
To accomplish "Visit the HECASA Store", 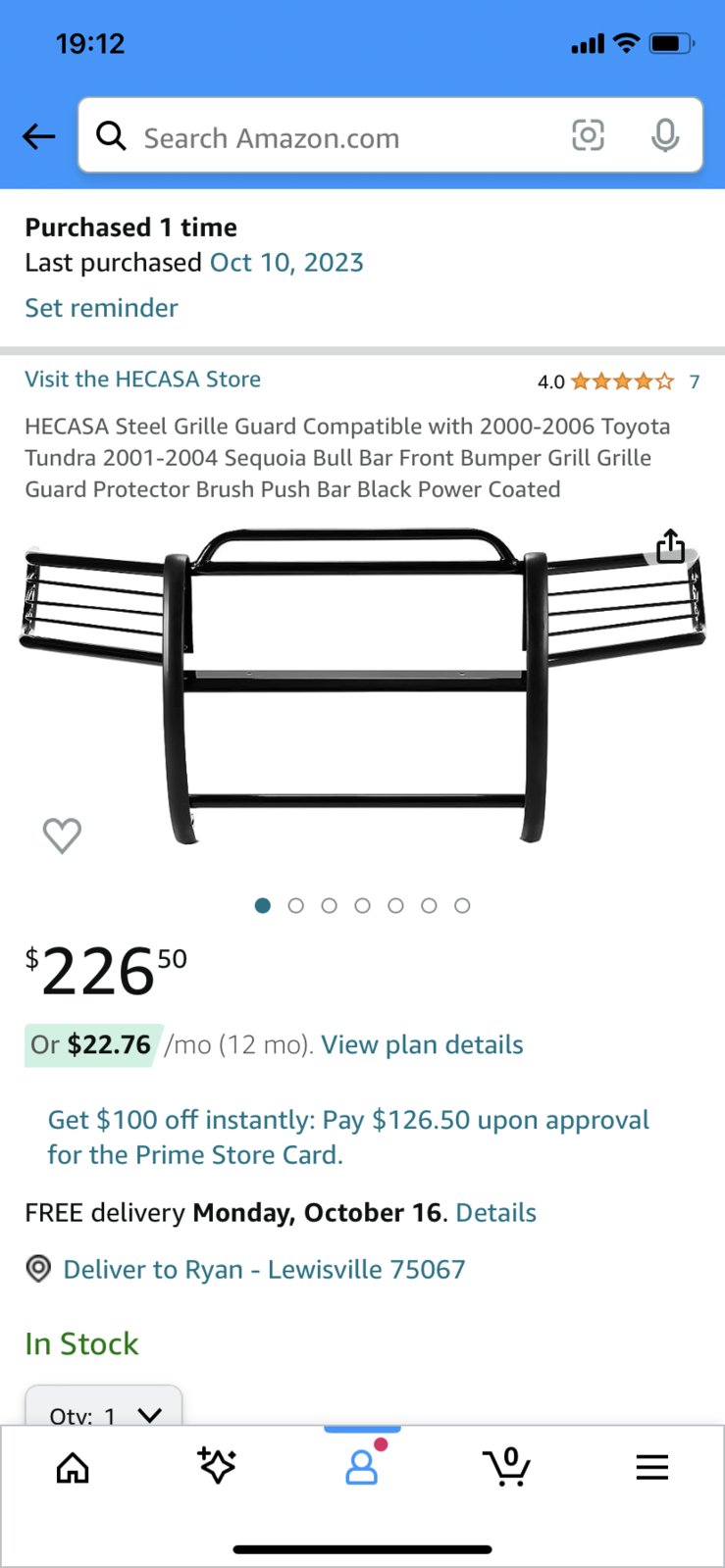I will tap(142, 379).
